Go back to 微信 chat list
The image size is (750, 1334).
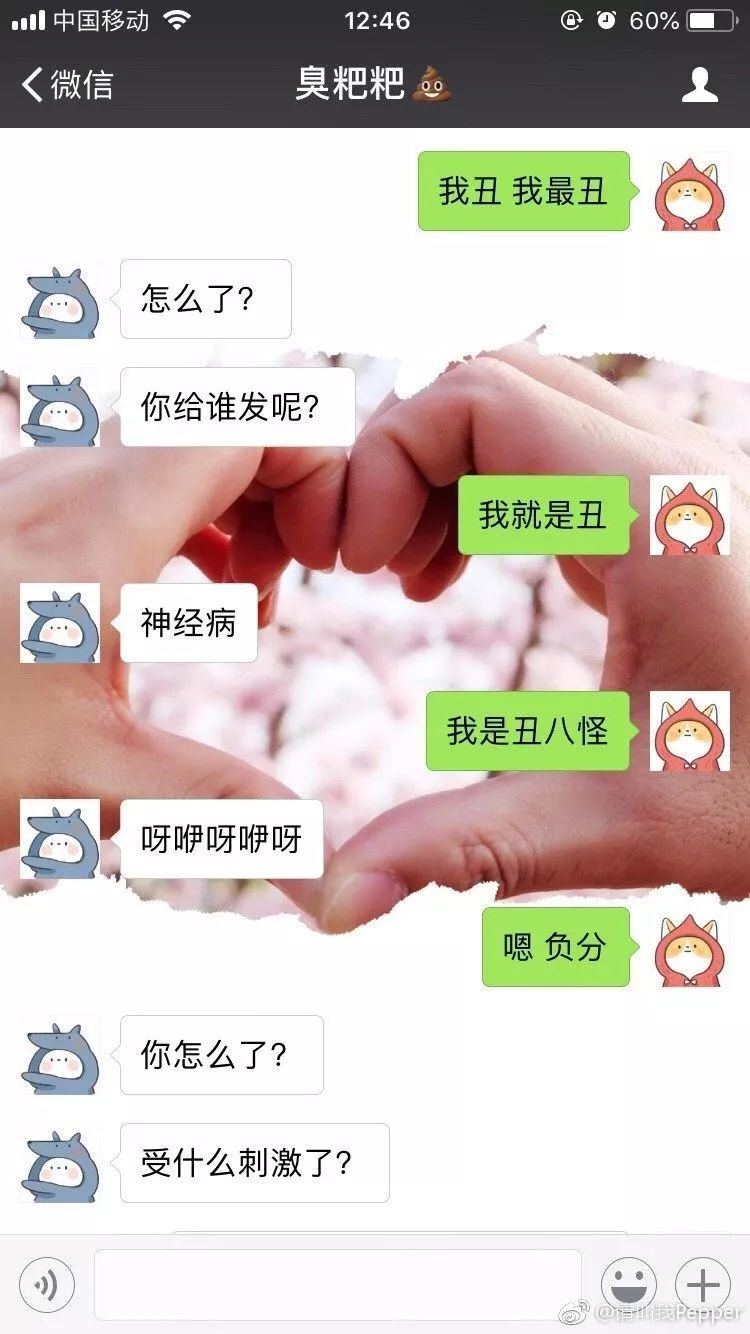tap(66, 85)
